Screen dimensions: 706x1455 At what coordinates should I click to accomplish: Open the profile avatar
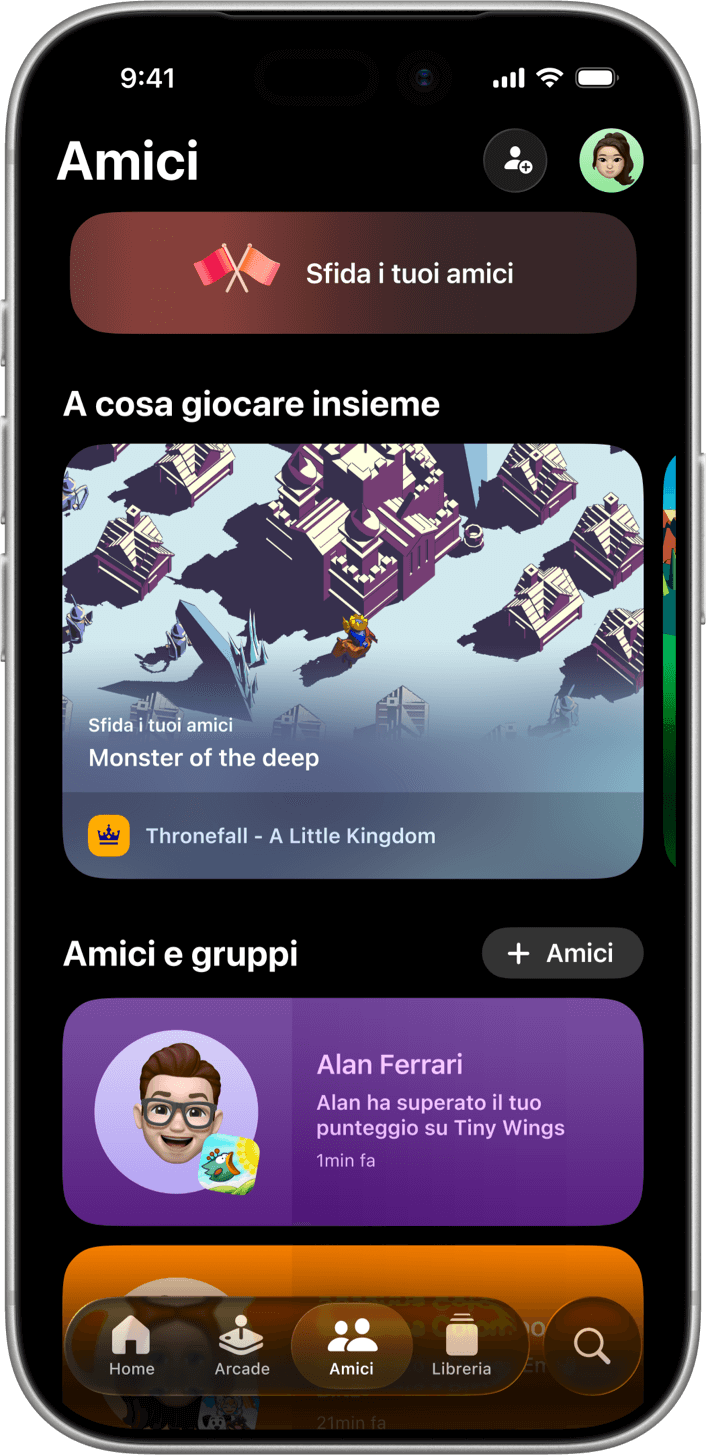(611, 160)
